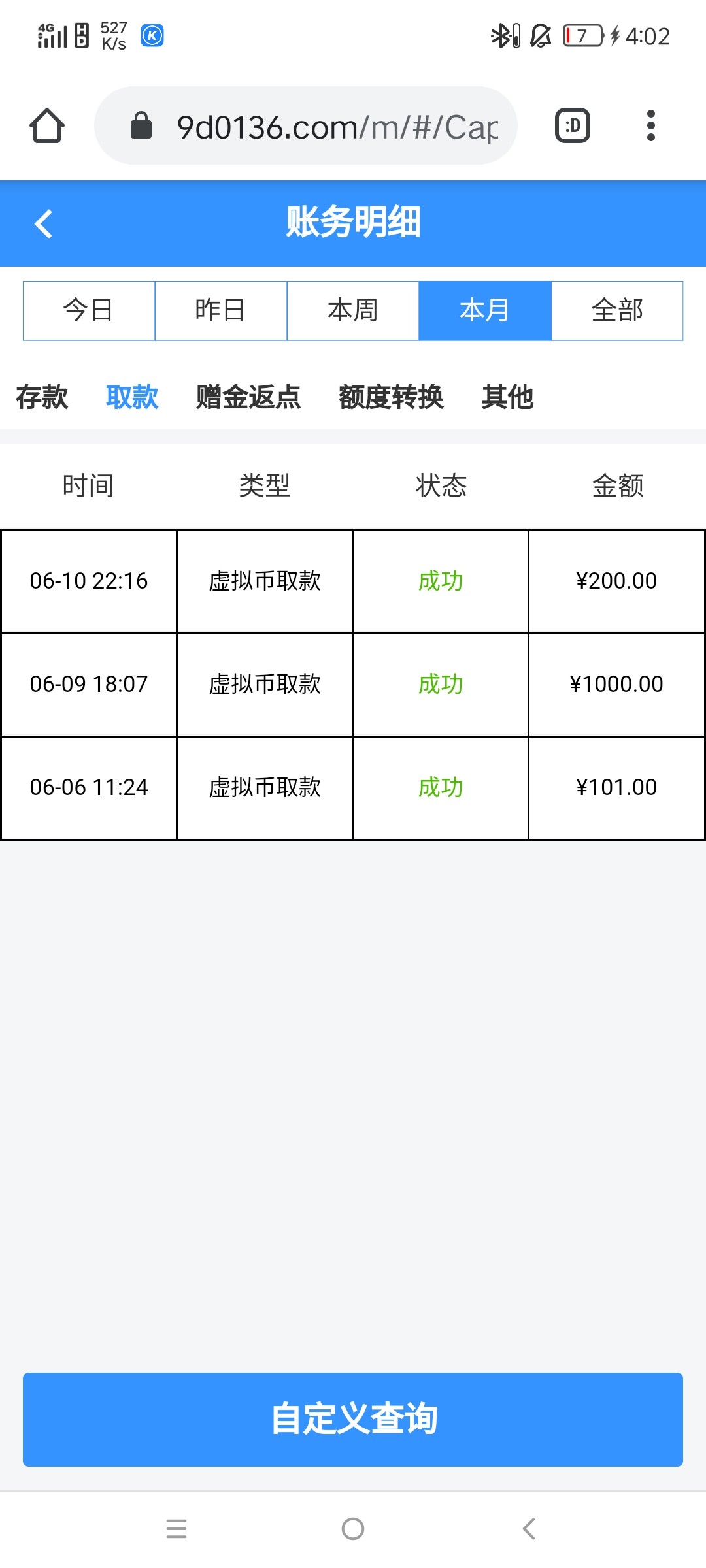View the 额度转换 category
This screenshot has width=706, height=1568.
[x=391, y=397]
